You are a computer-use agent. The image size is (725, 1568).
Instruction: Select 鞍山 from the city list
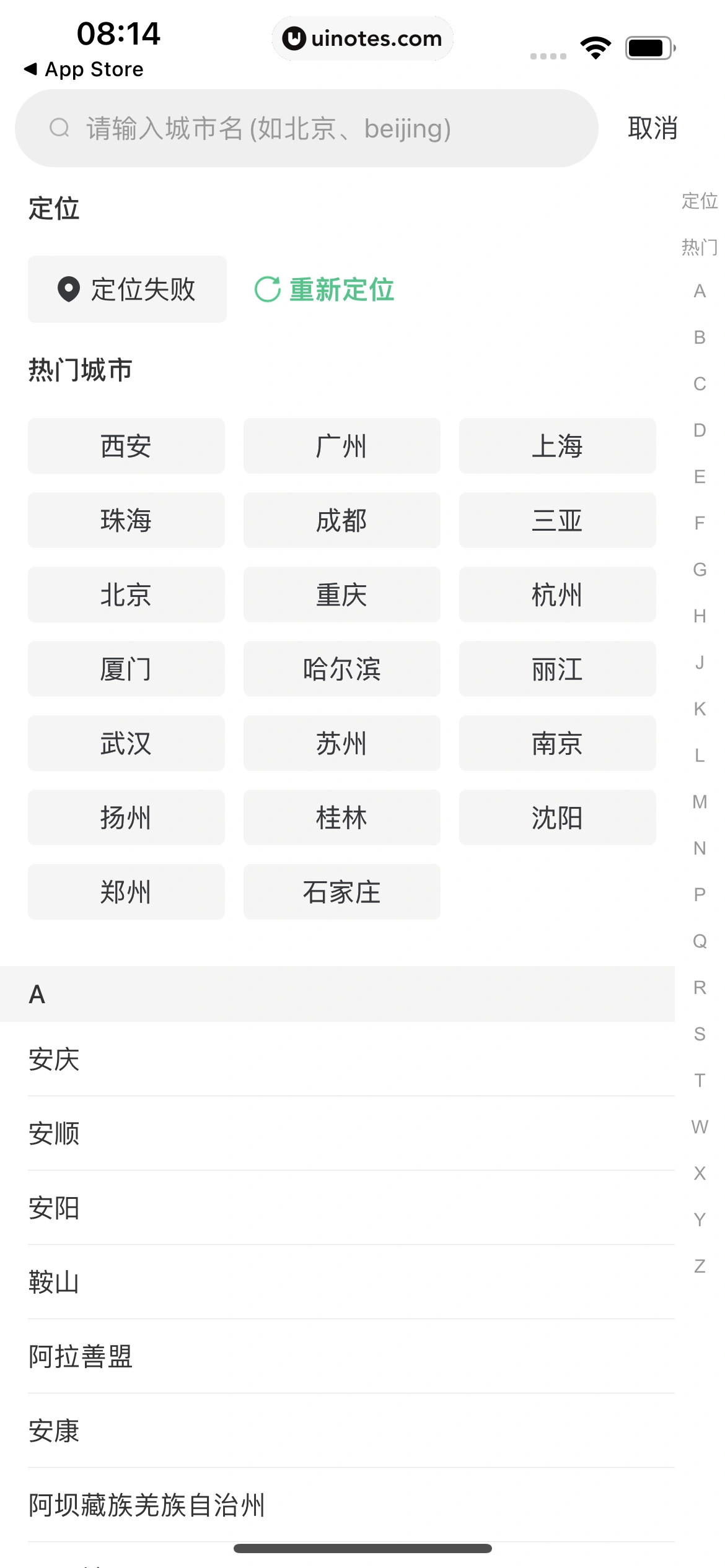[x=53, y=1283]
